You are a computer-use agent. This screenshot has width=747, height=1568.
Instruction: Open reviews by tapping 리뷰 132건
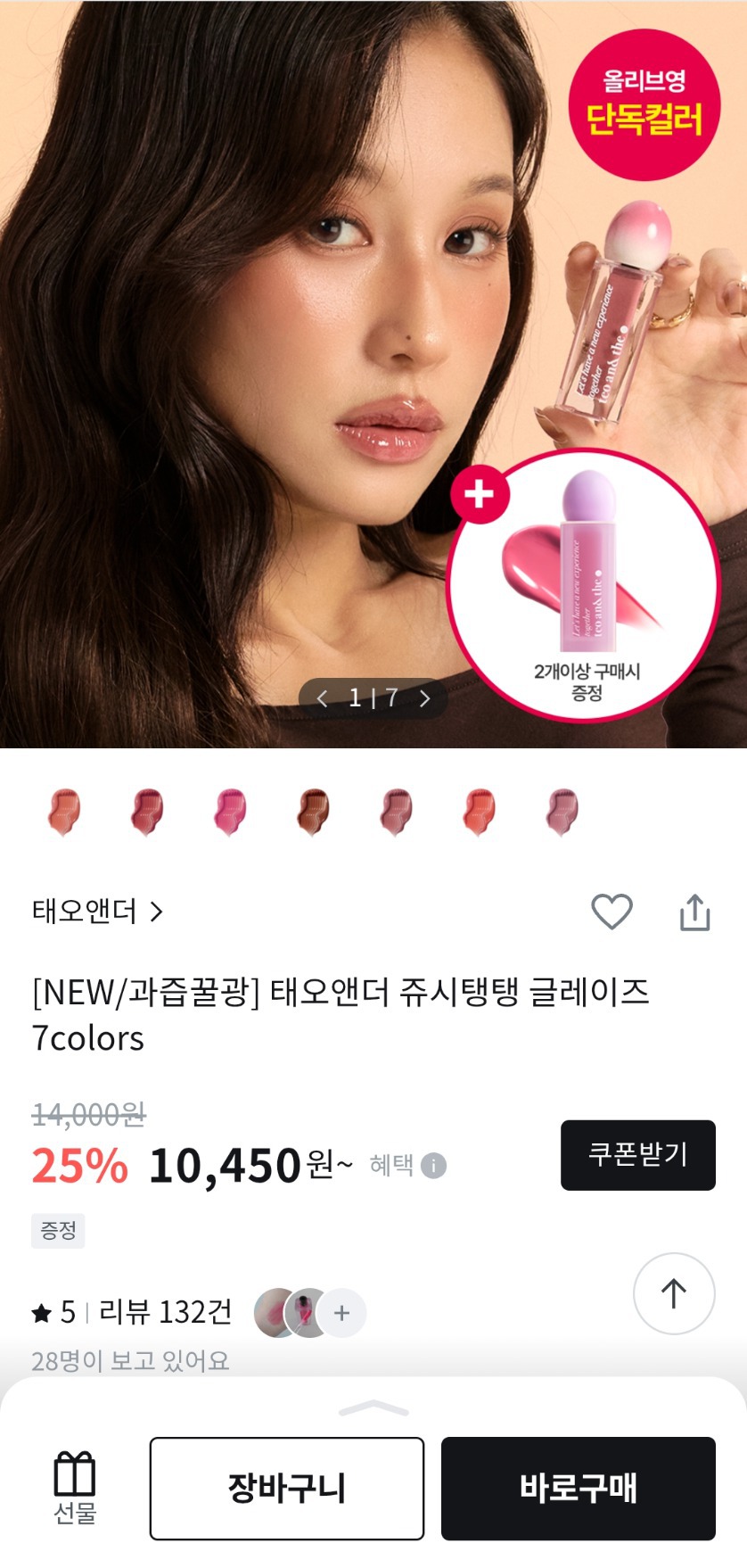165,1312
